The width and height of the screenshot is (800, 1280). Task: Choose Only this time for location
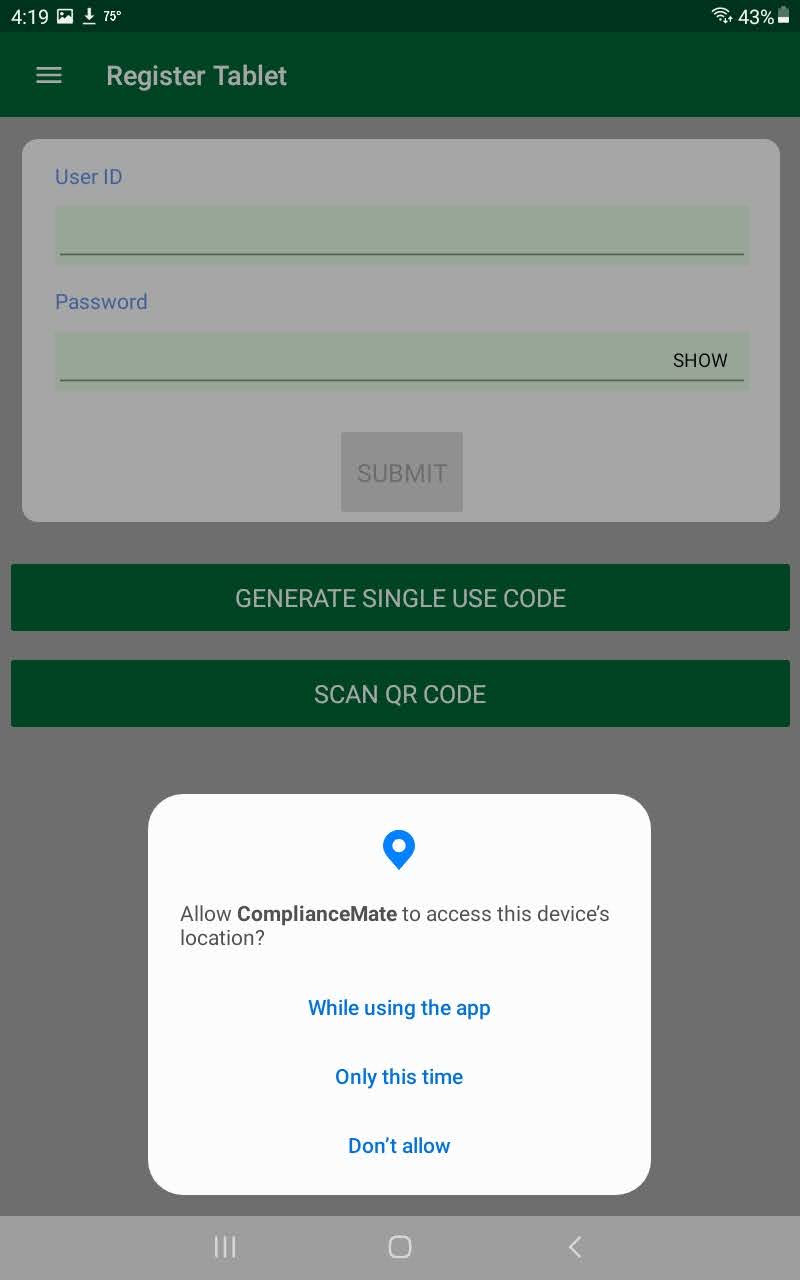pos(399,1077)
